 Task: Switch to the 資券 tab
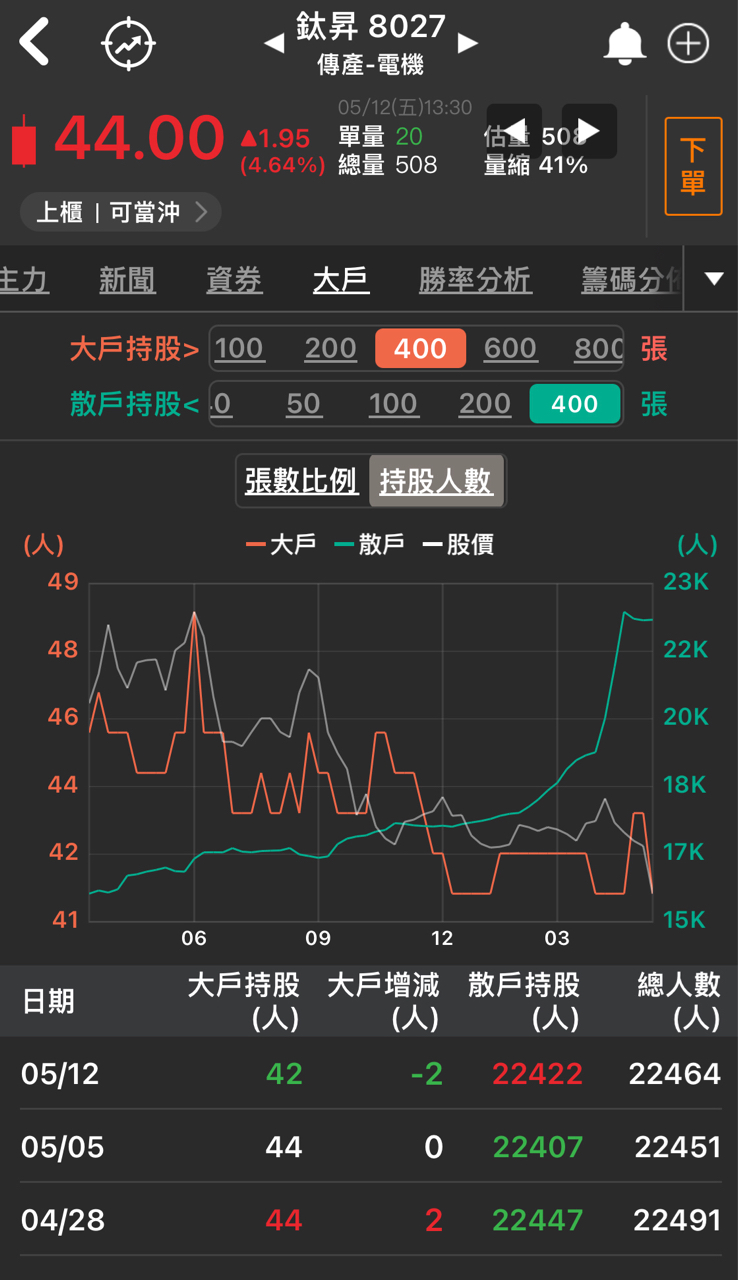(234, 280)
